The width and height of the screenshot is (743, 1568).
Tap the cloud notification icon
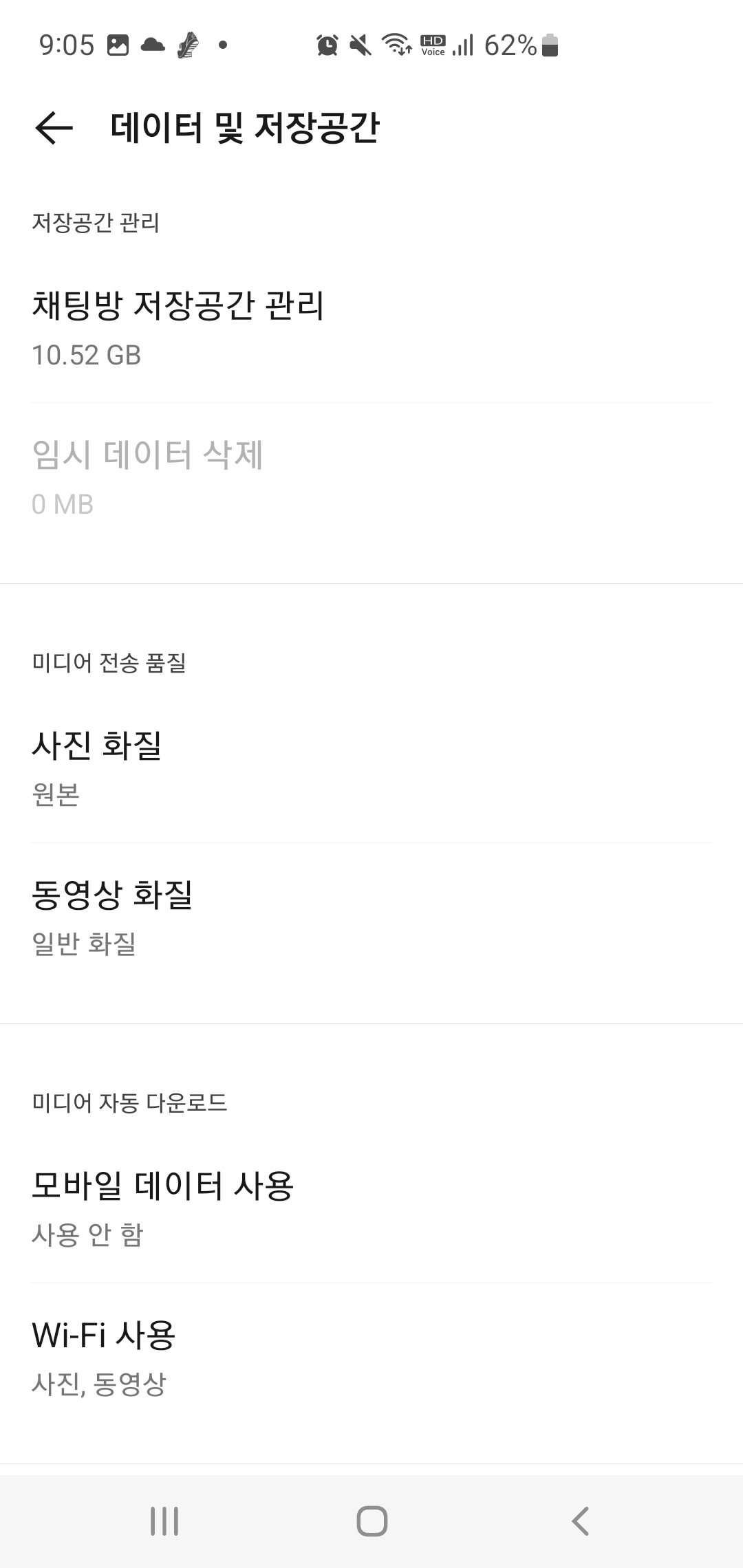coord(151,44)
